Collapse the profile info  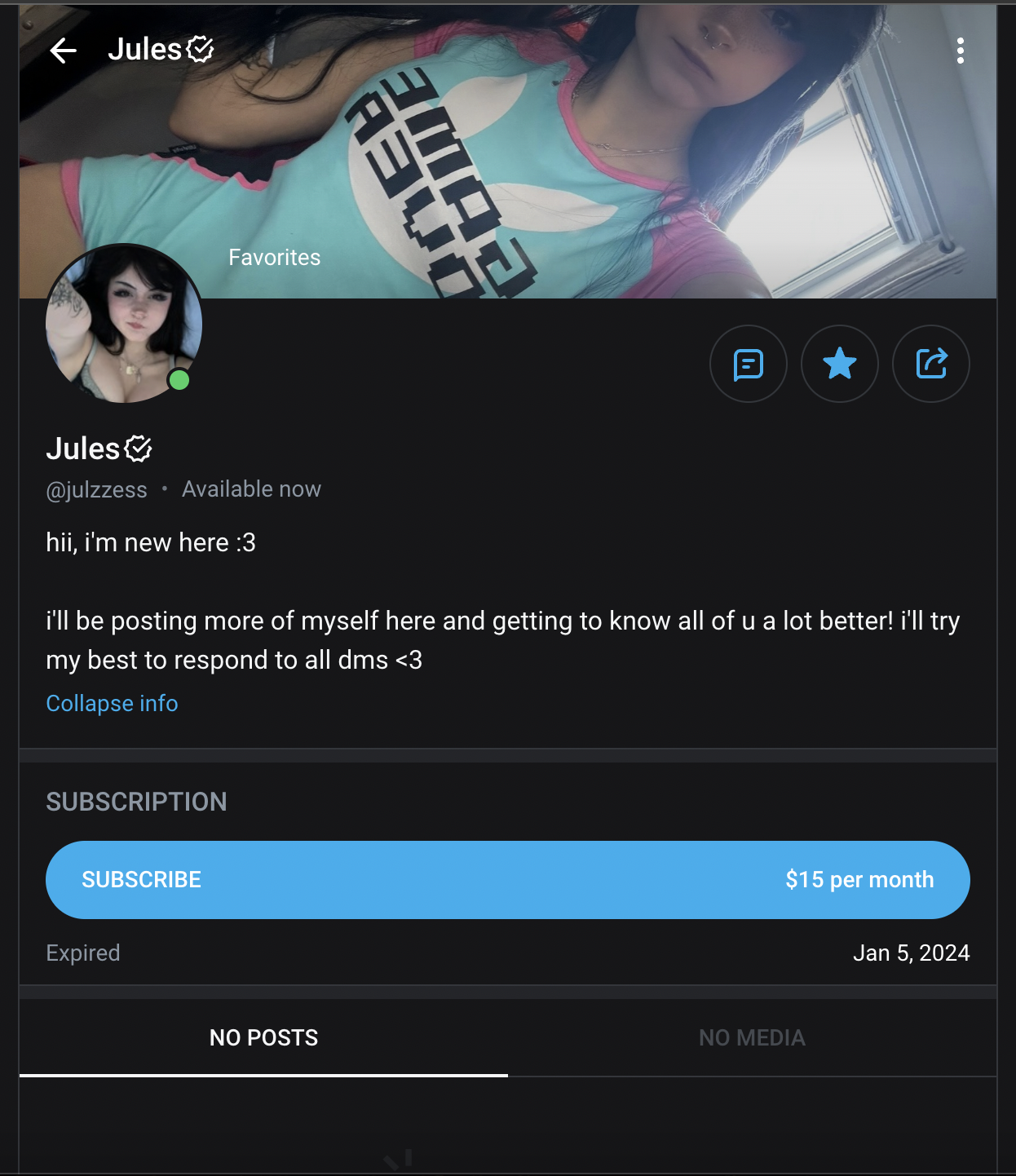112,703
